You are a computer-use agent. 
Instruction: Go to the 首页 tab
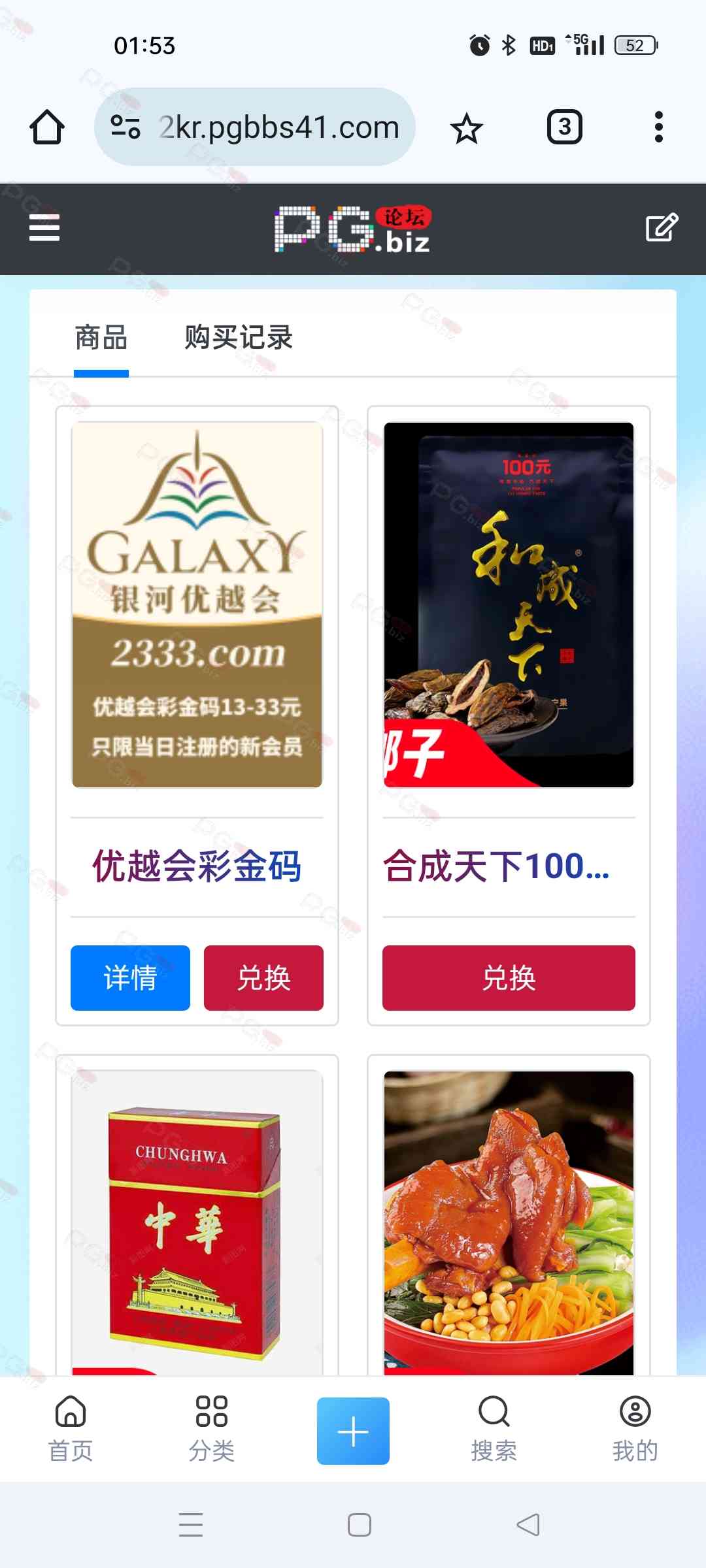(71, 1428)
